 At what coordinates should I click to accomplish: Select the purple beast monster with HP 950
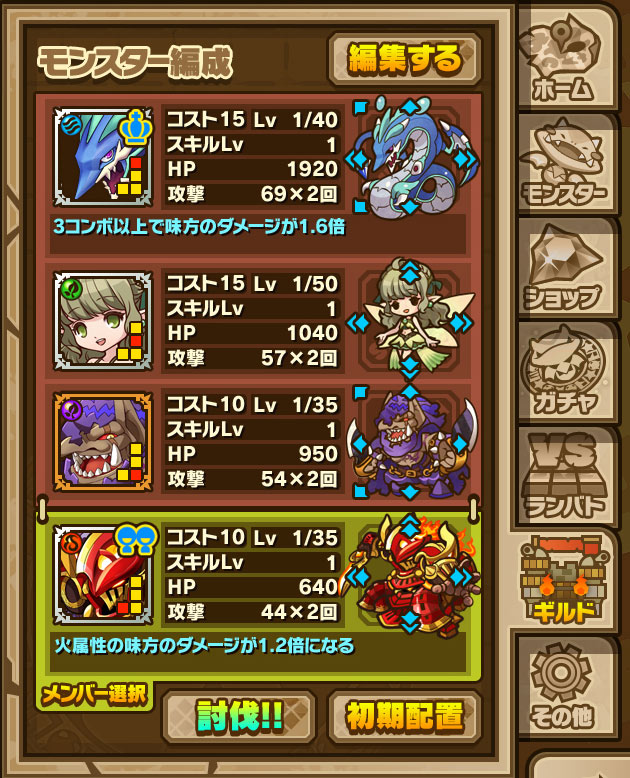(102, 441)
